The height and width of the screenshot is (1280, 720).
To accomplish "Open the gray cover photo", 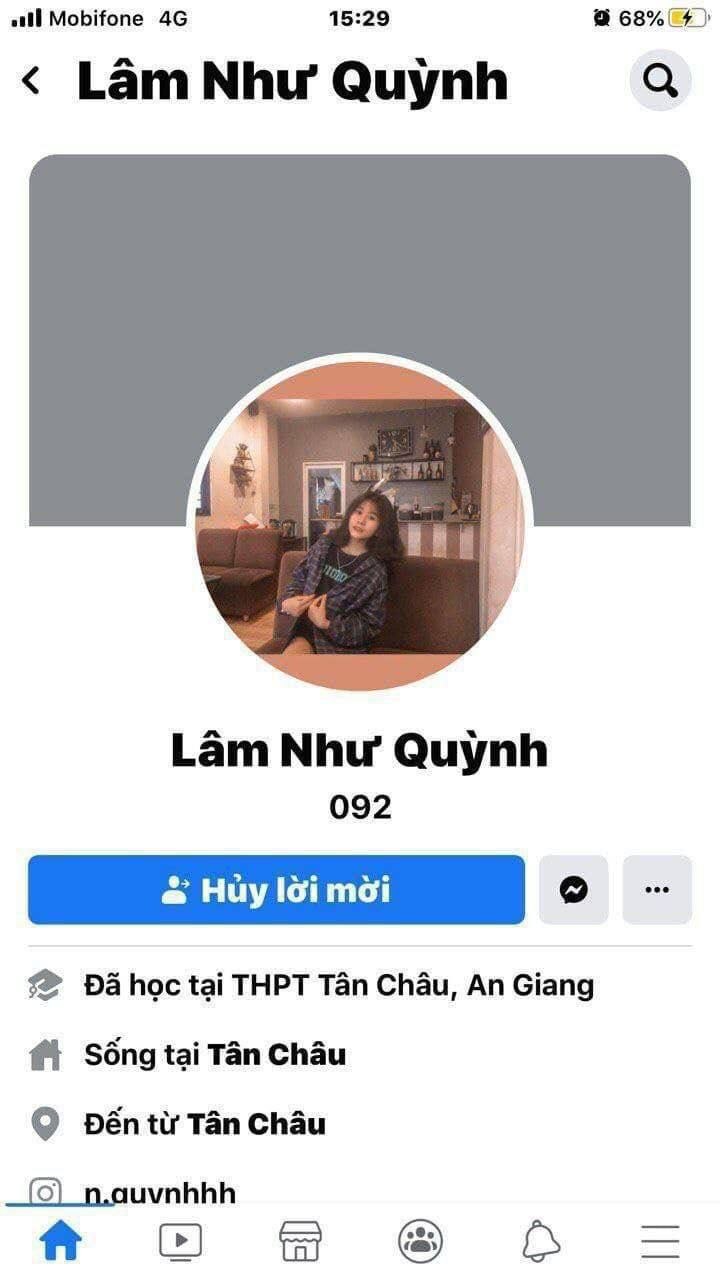I will point(360,260).
